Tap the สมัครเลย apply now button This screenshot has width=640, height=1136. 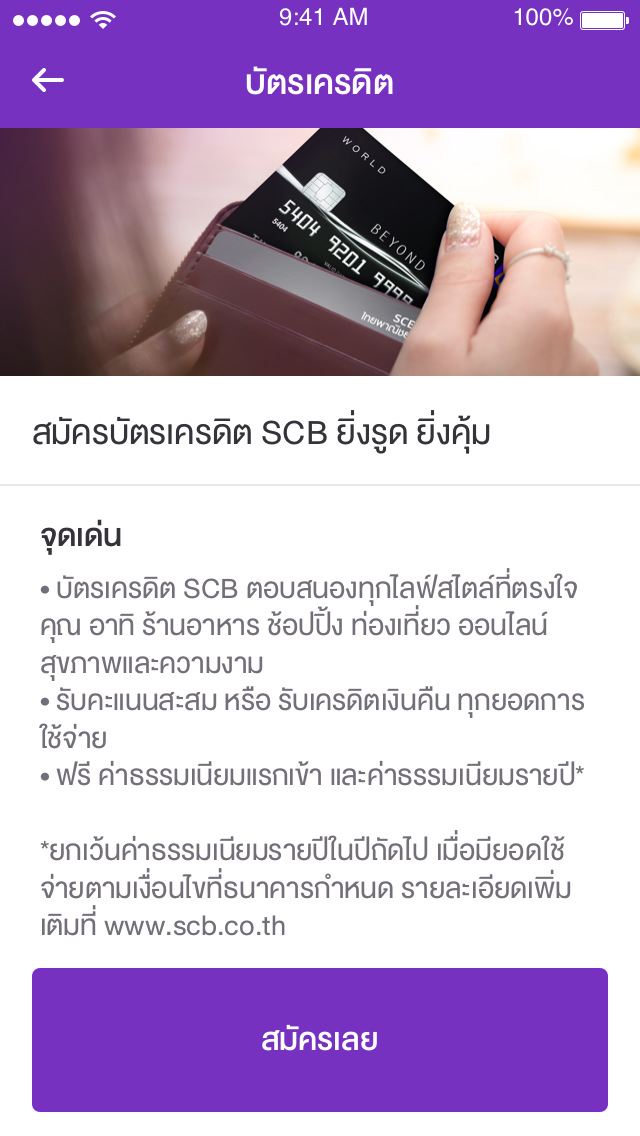click(x=320, y=1040)
